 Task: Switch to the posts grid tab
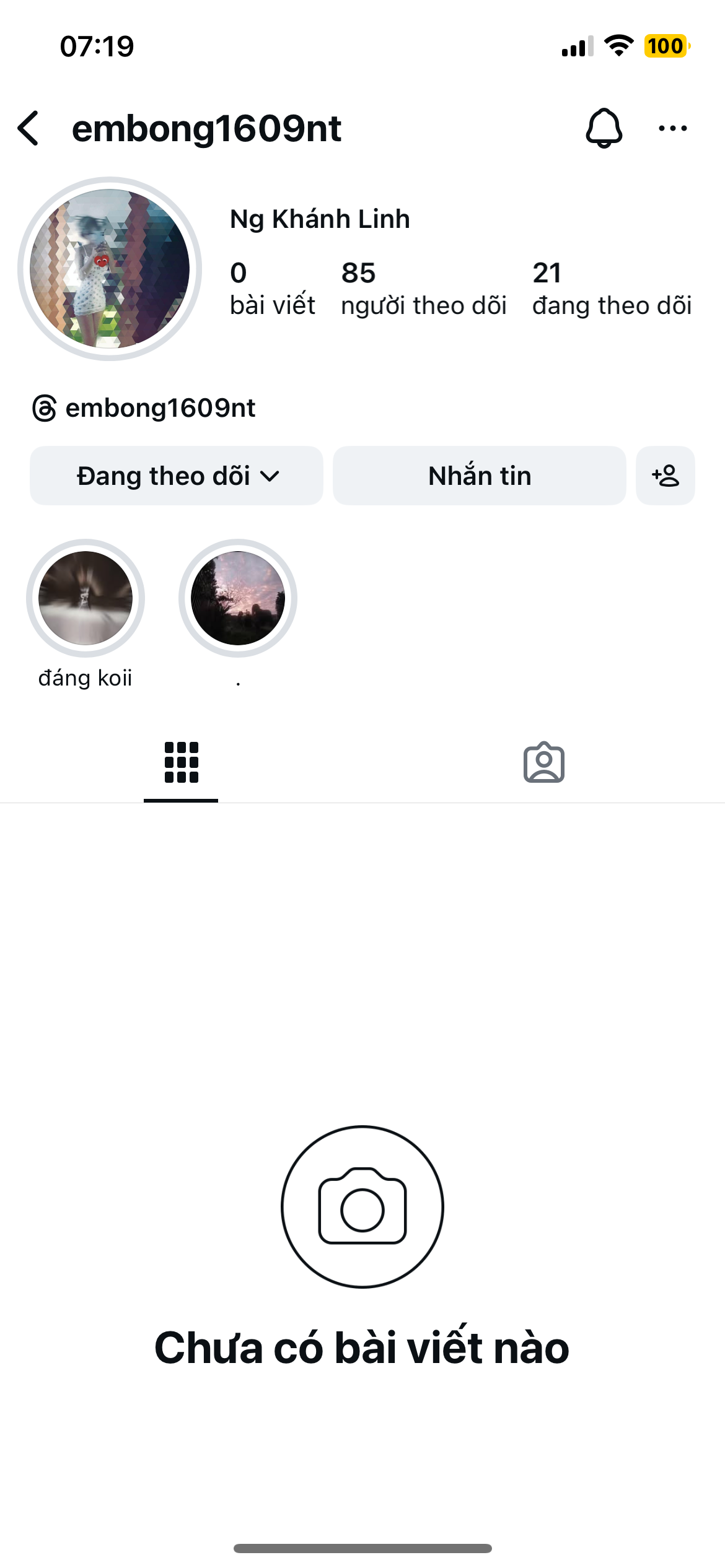click(181, 762)
